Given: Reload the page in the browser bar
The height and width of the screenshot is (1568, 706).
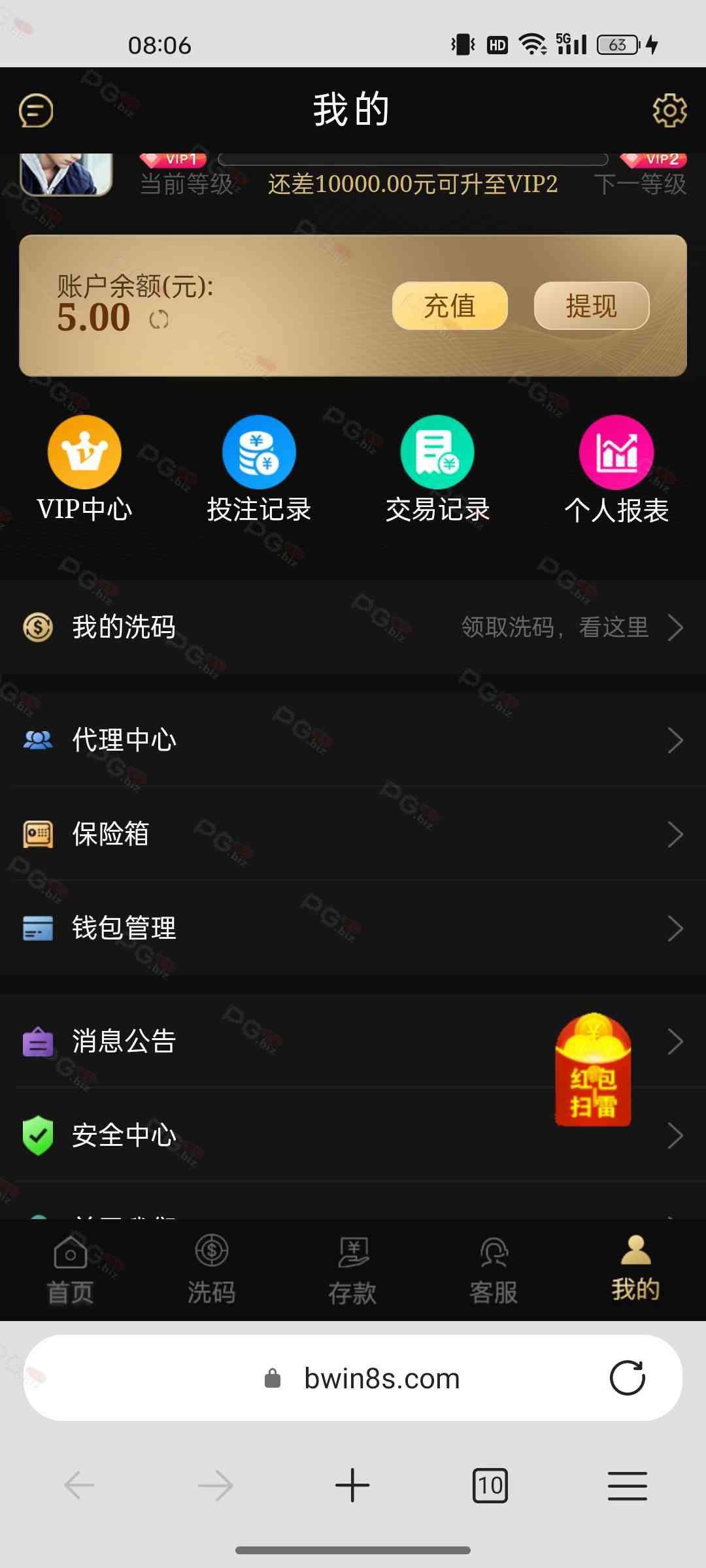Looking at the screenshot, I should pyautogui.click(x=628, y=1378).
